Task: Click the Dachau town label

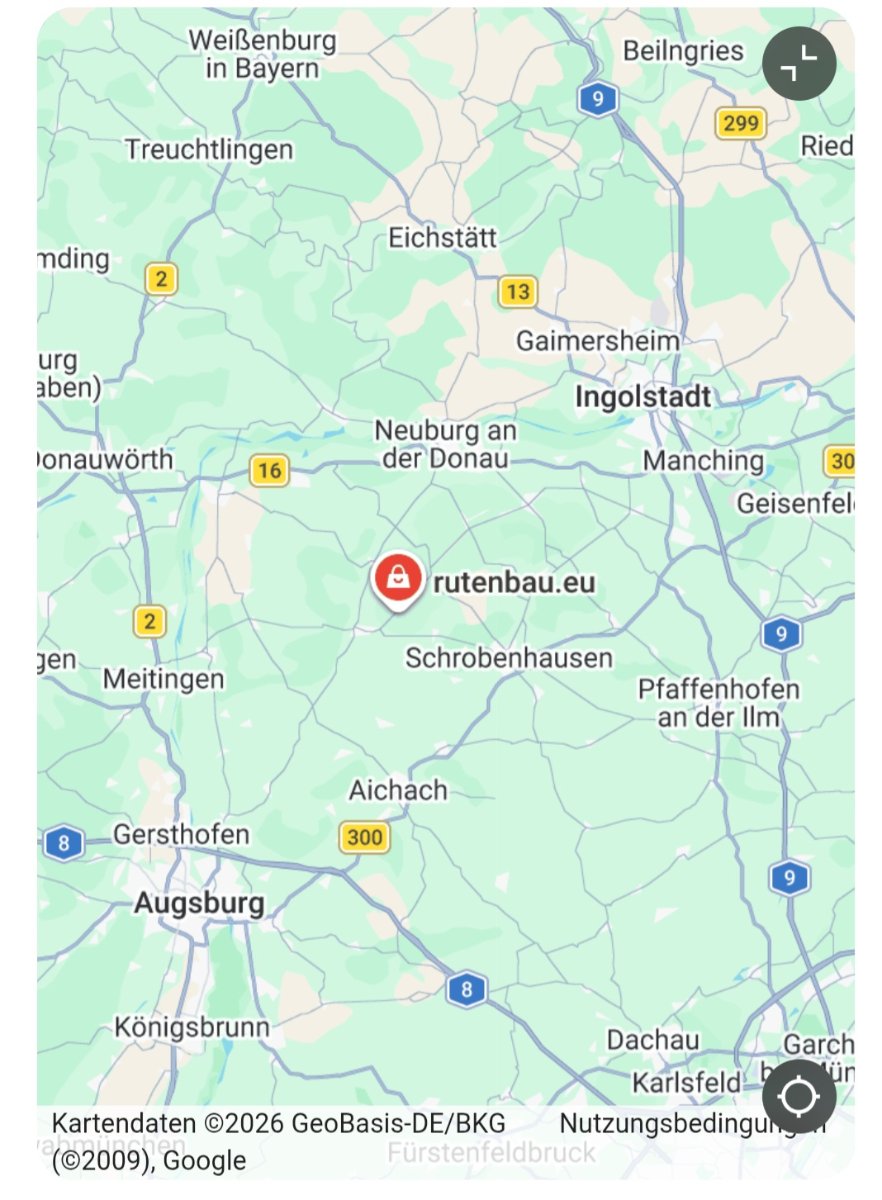Action: click(x=652, y=1041)
